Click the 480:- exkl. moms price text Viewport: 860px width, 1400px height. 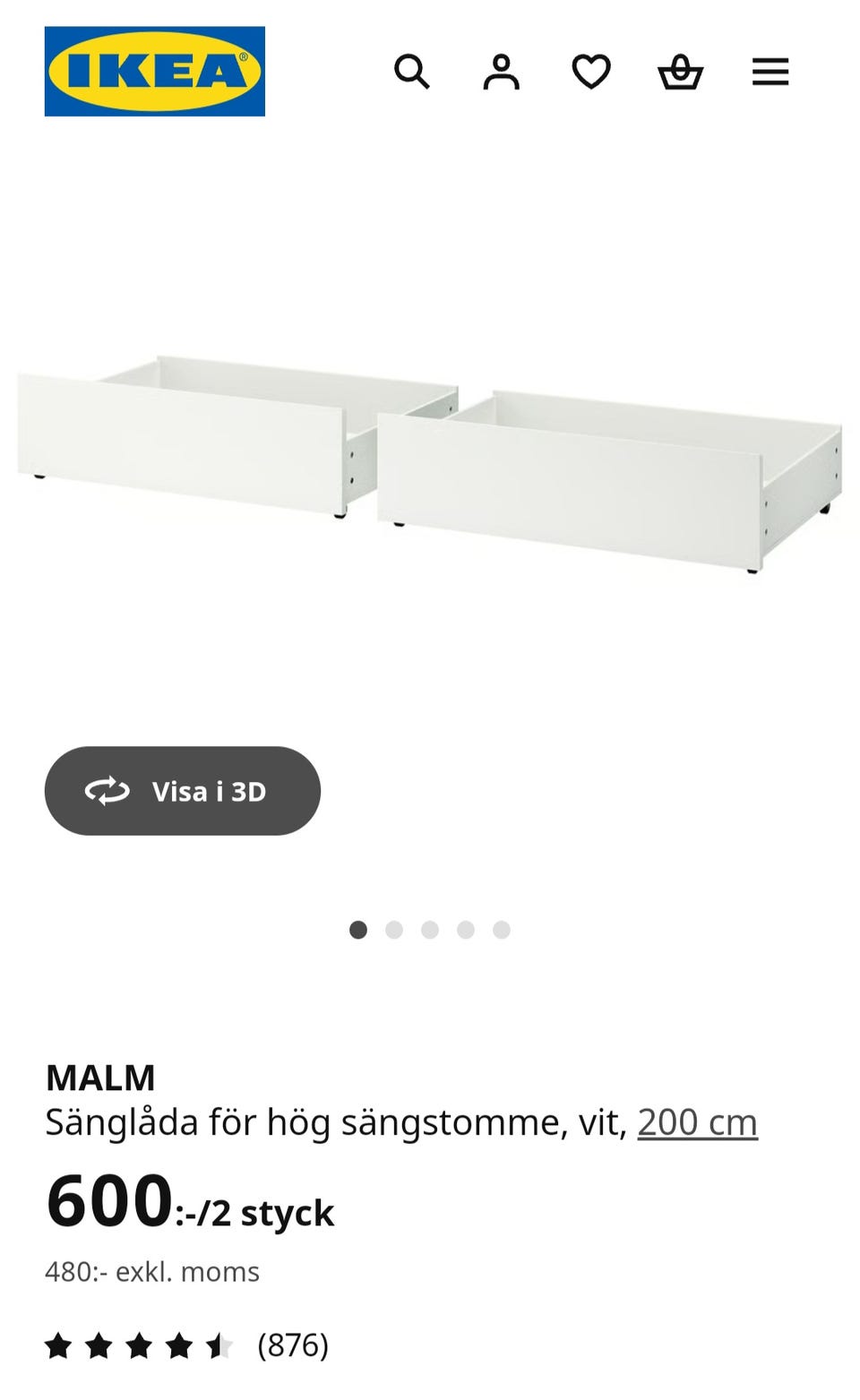150,1270
